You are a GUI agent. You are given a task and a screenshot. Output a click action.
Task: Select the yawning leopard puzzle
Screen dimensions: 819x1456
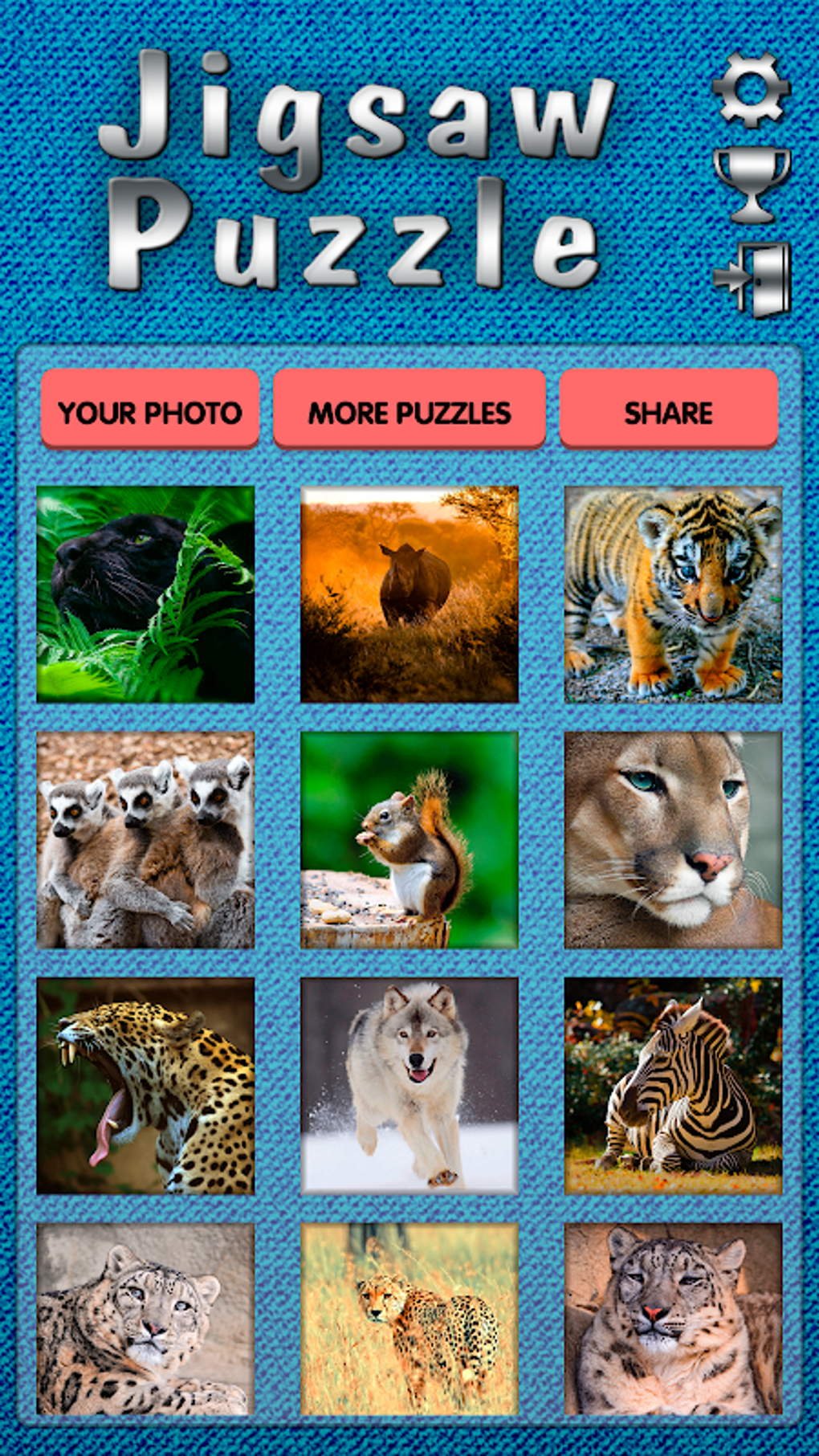(145, 1086)
